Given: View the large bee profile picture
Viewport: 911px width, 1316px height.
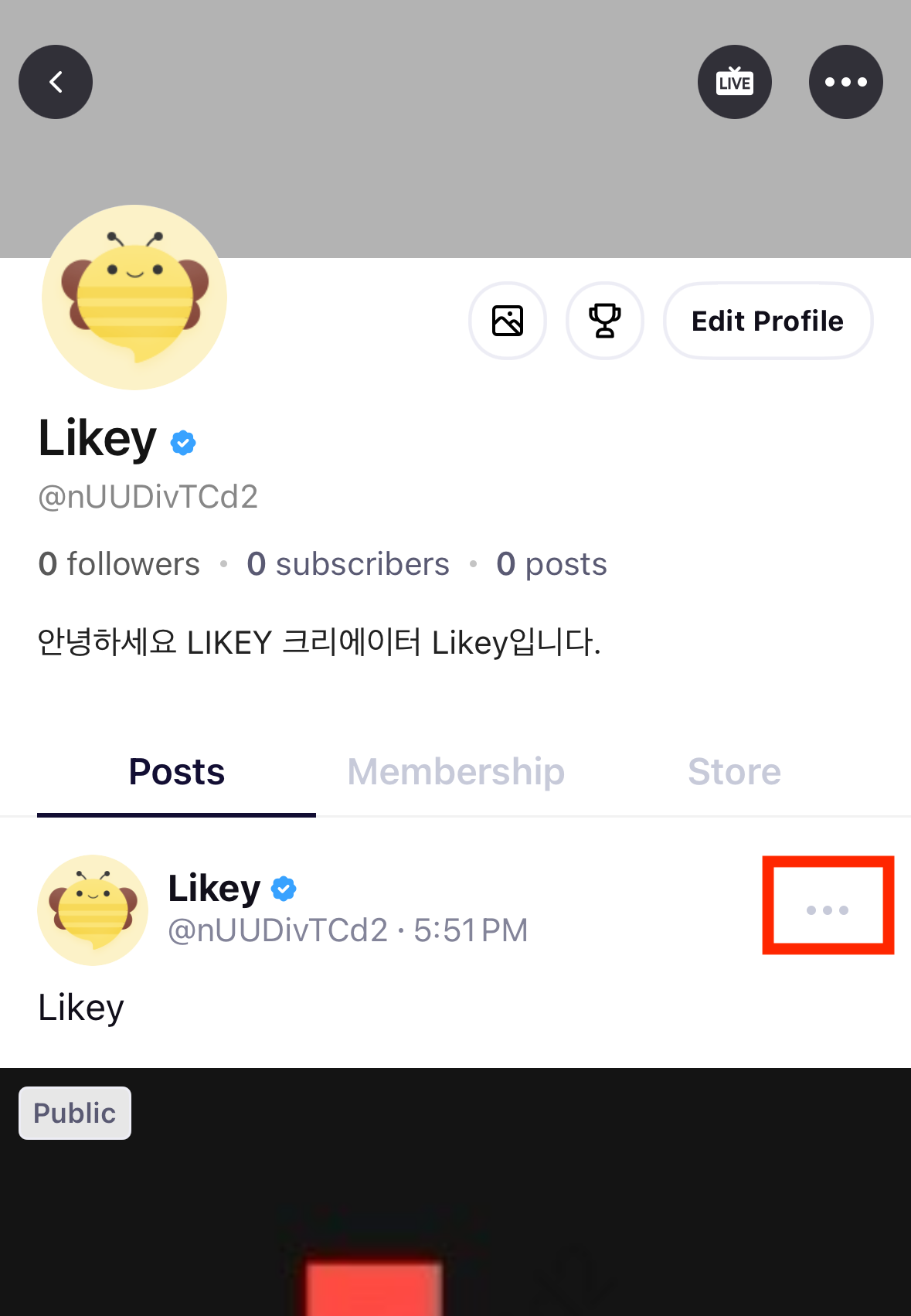Looking at the screenshot, I should click(134, 298).
